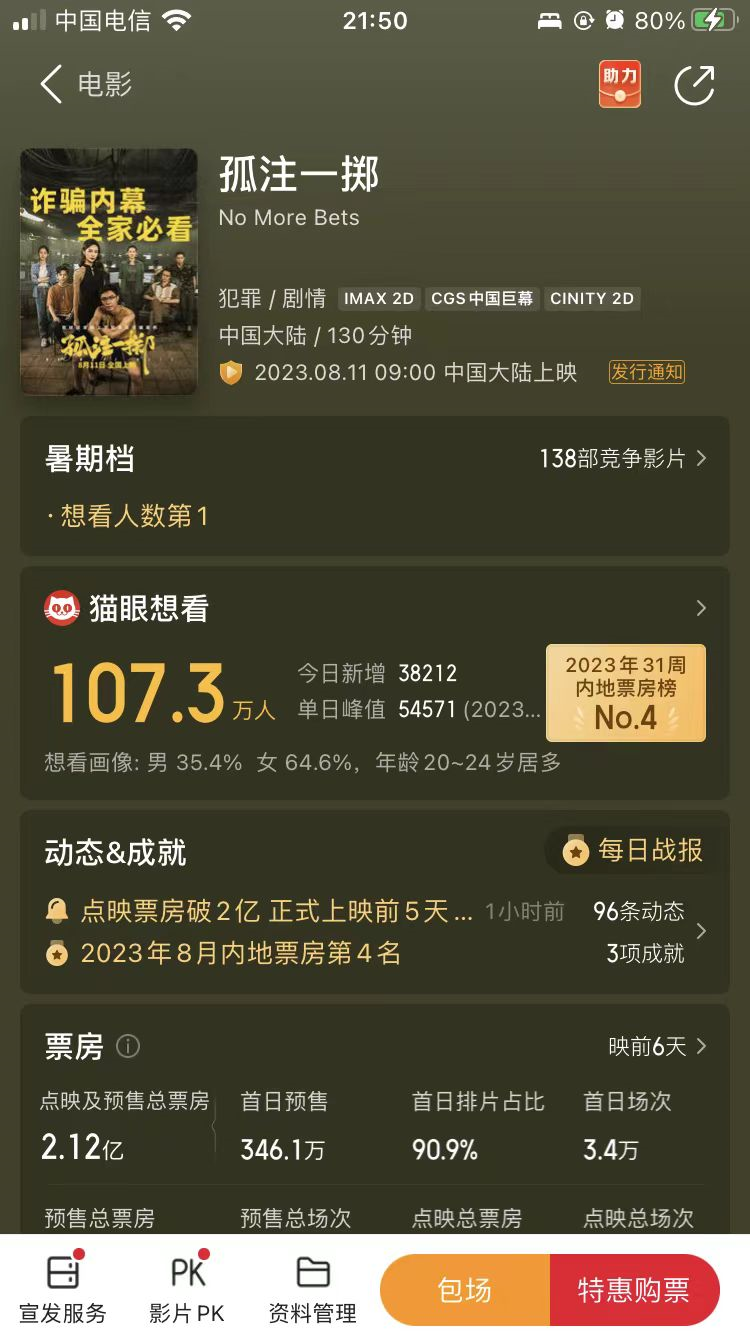View the 96条动态 updates
750x1334 pixels.
639,911
